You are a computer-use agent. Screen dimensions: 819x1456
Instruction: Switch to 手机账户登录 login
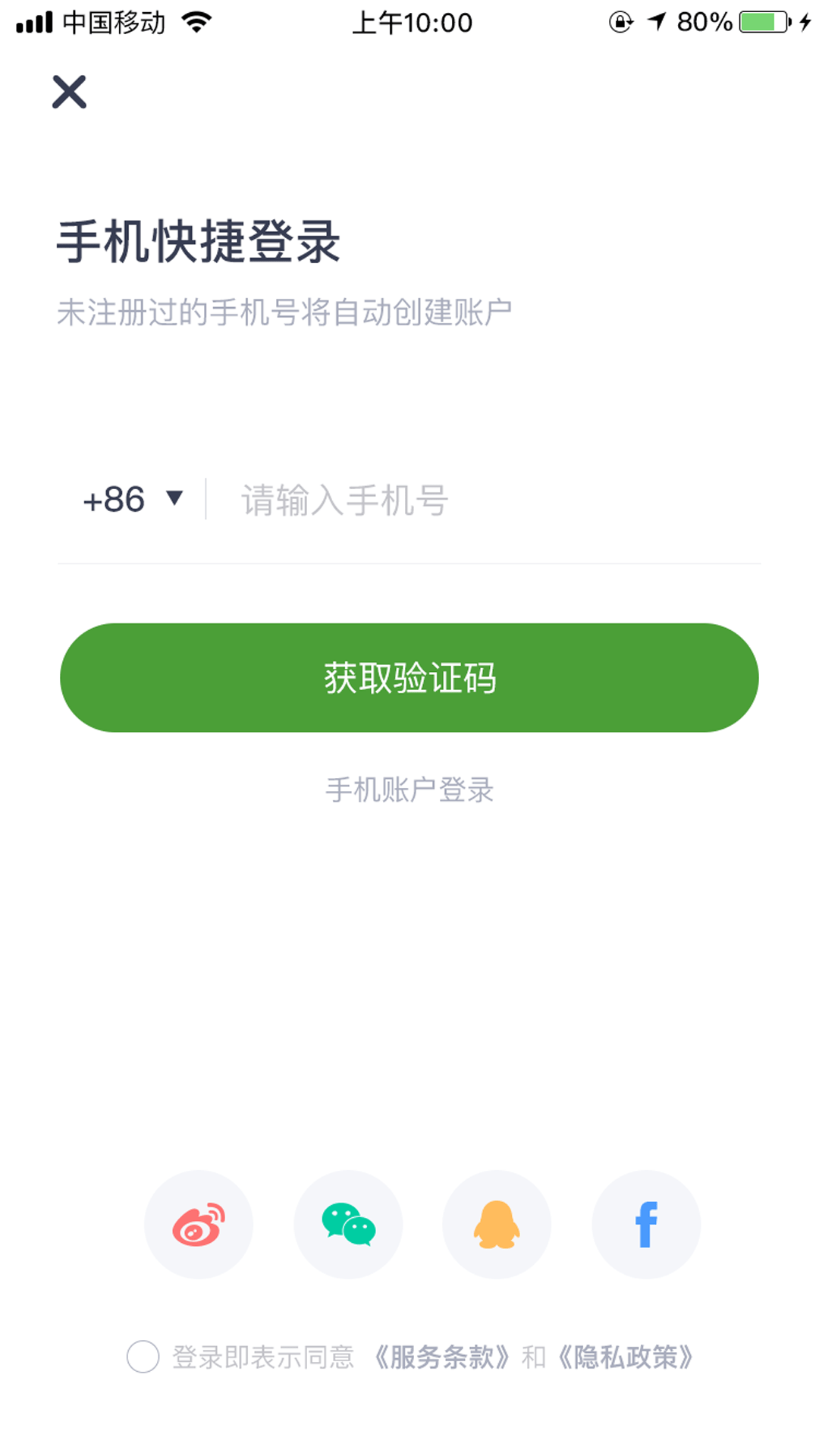(409, 790)
